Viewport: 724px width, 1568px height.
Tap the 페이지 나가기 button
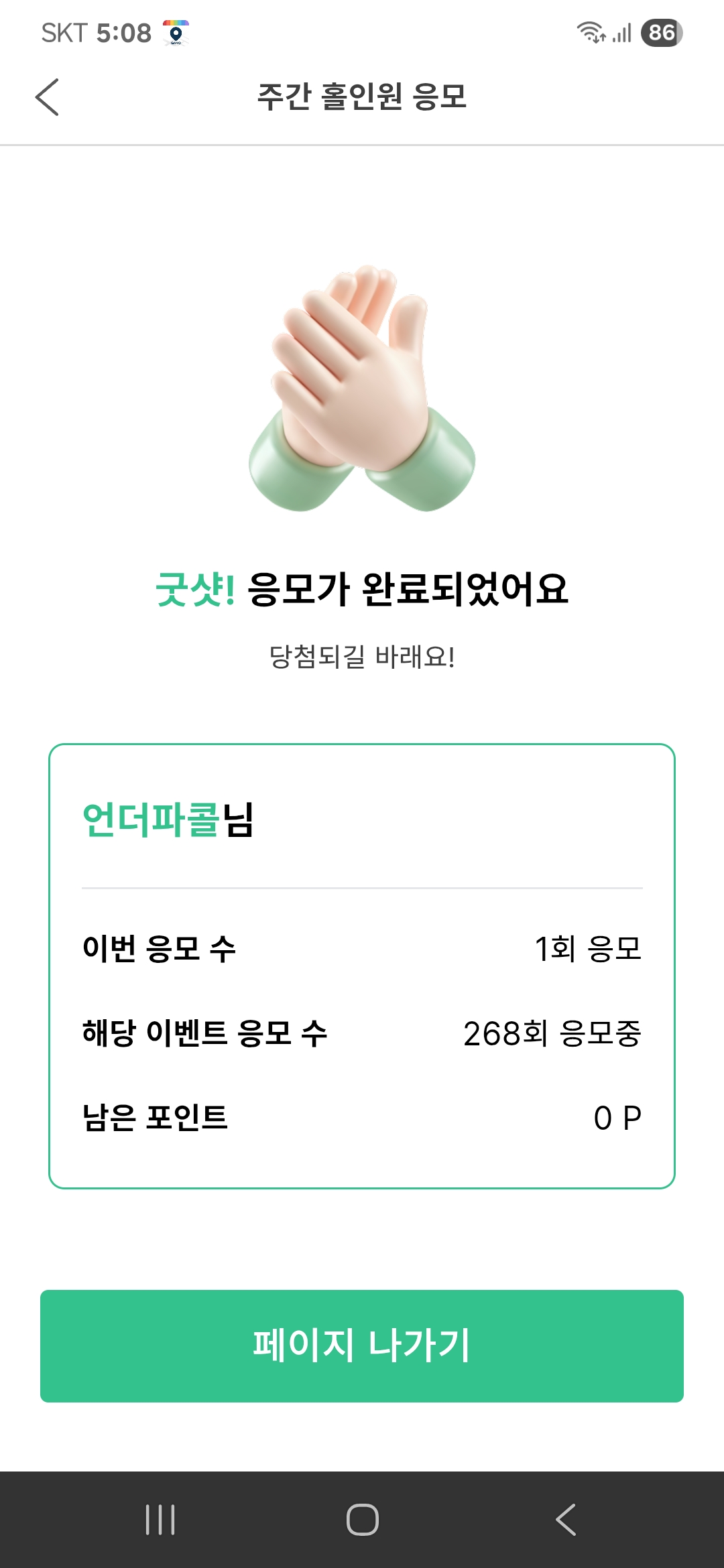[362, 1346]
